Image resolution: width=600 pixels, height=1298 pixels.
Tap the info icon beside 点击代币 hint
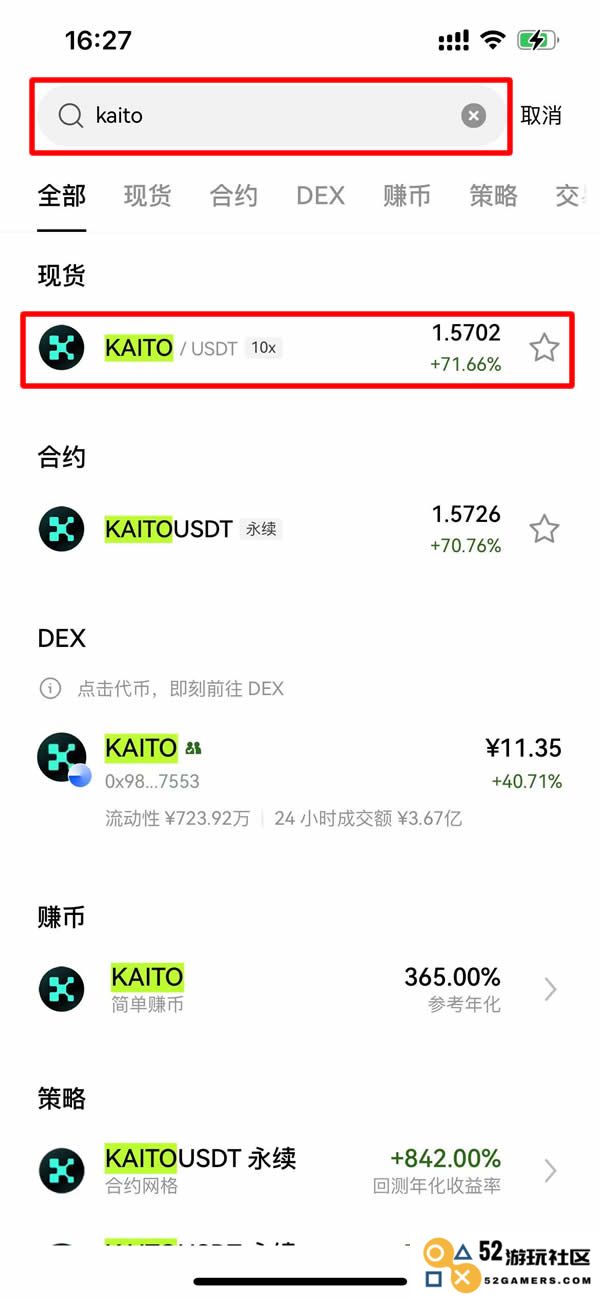tap(49, 688)
